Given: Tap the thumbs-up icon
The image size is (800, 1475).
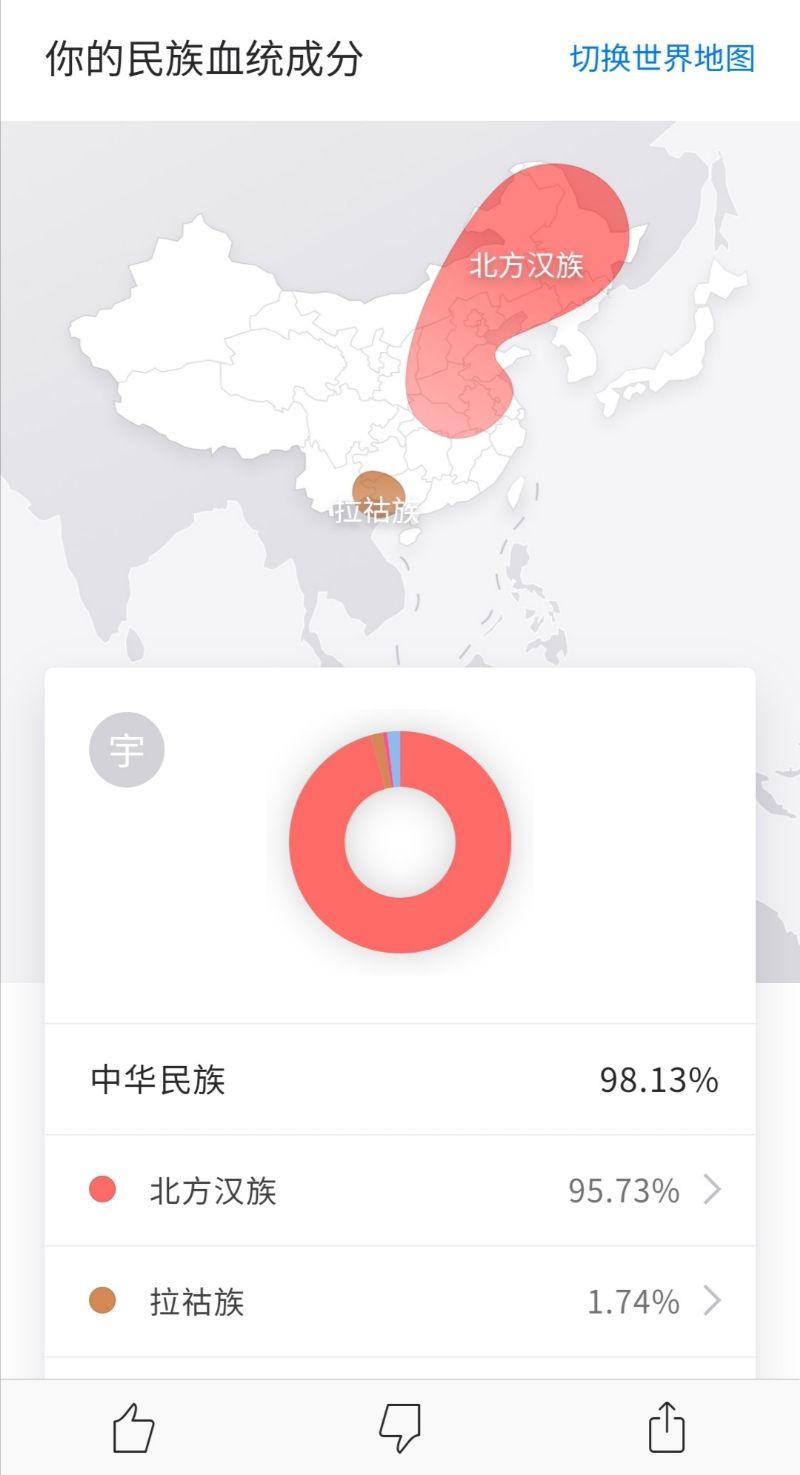Looking at the screenshot, I should [x=133, y=1427].
